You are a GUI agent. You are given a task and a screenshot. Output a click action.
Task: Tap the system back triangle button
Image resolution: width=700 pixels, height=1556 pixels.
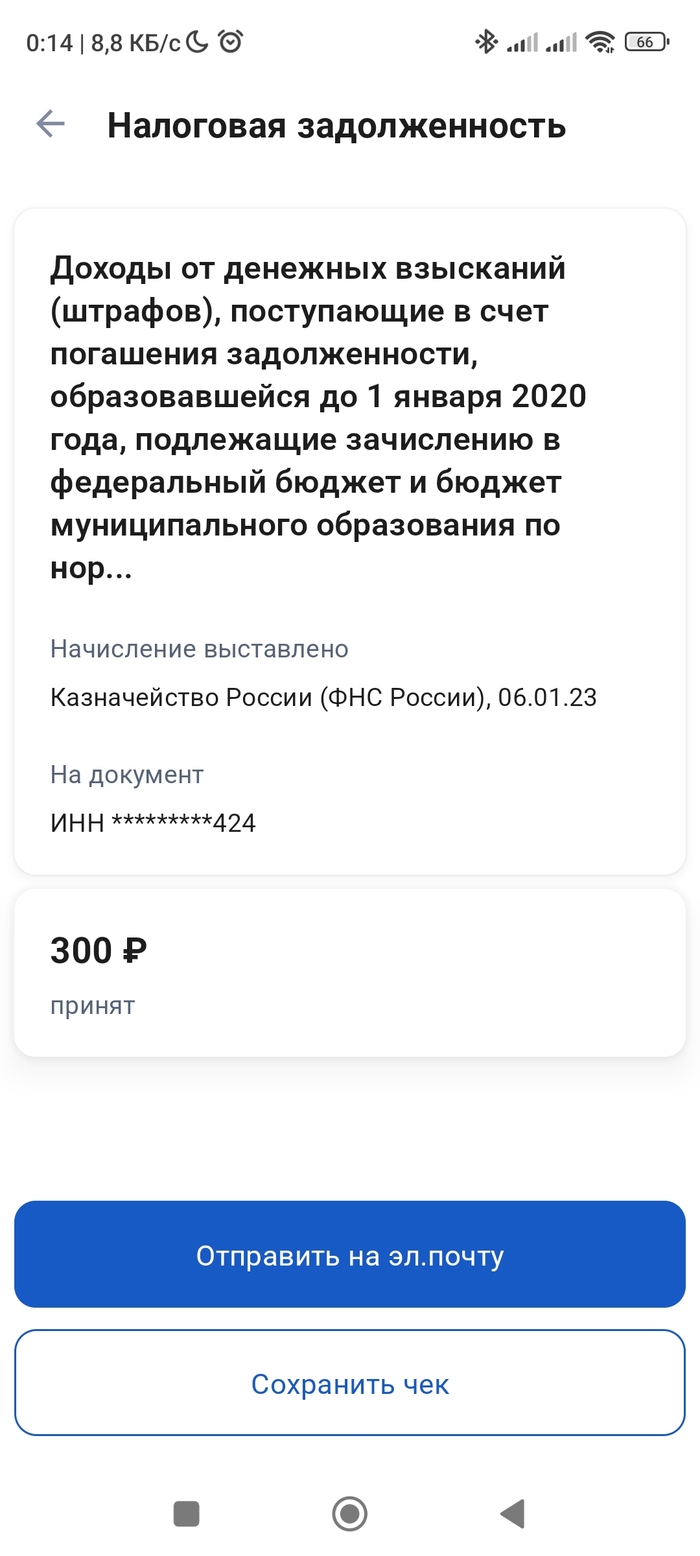click(x=512, y=1513)
